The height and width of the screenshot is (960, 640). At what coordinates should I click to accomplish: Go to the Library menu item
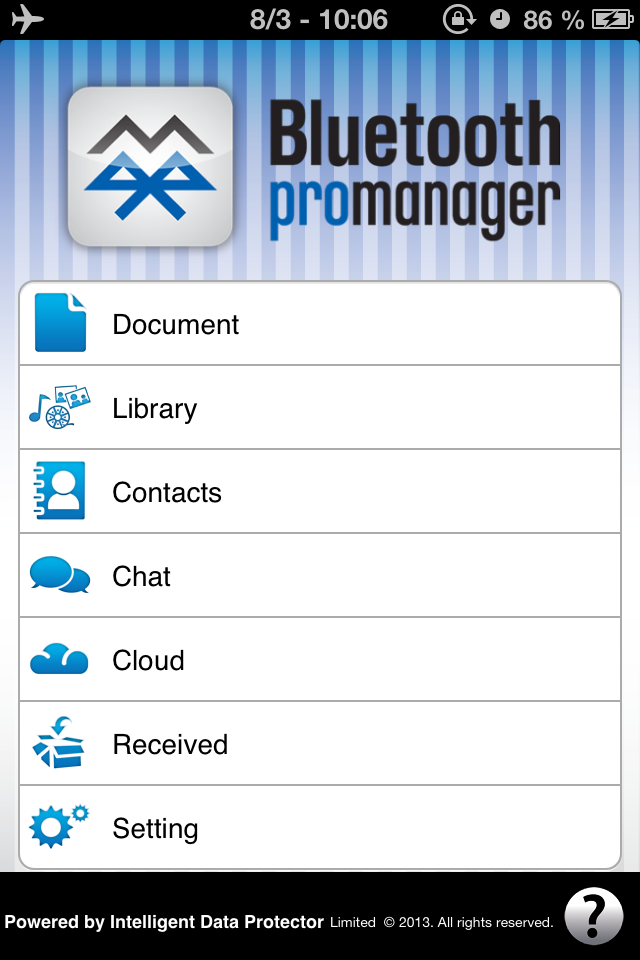coord(320,408)
